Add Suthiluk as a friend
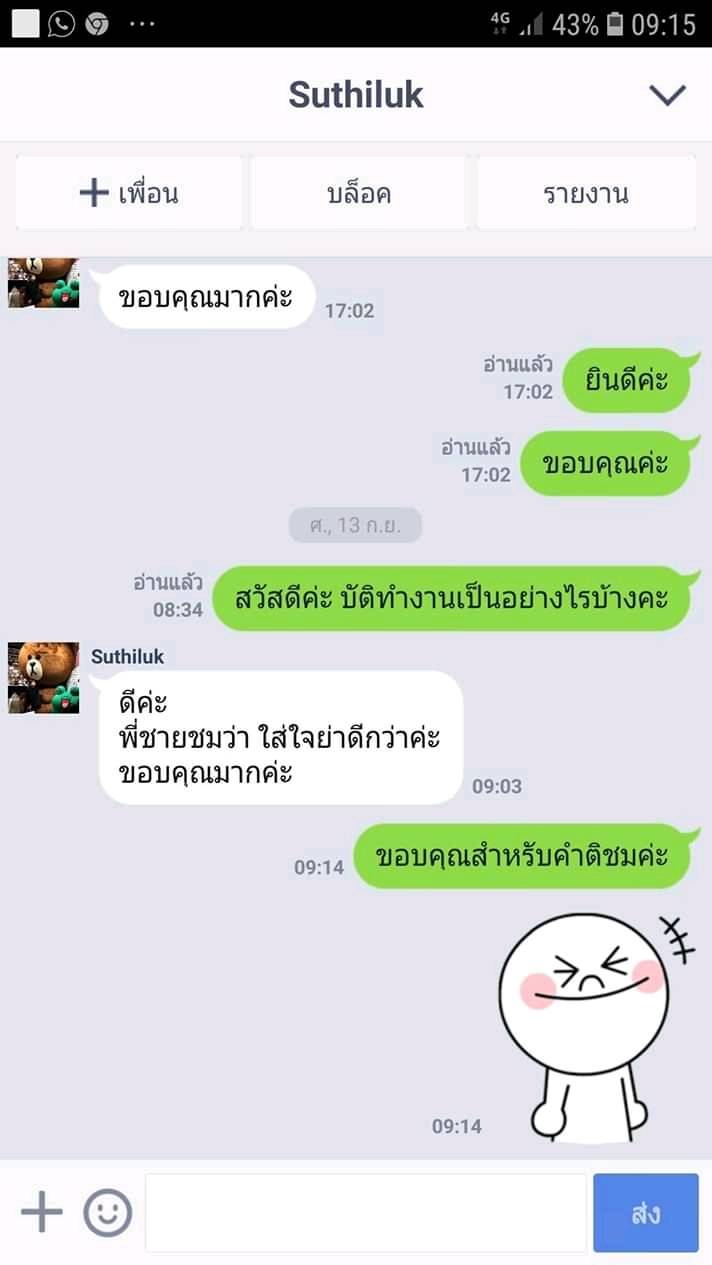712x1265 pixels. [x=129, y=193]
